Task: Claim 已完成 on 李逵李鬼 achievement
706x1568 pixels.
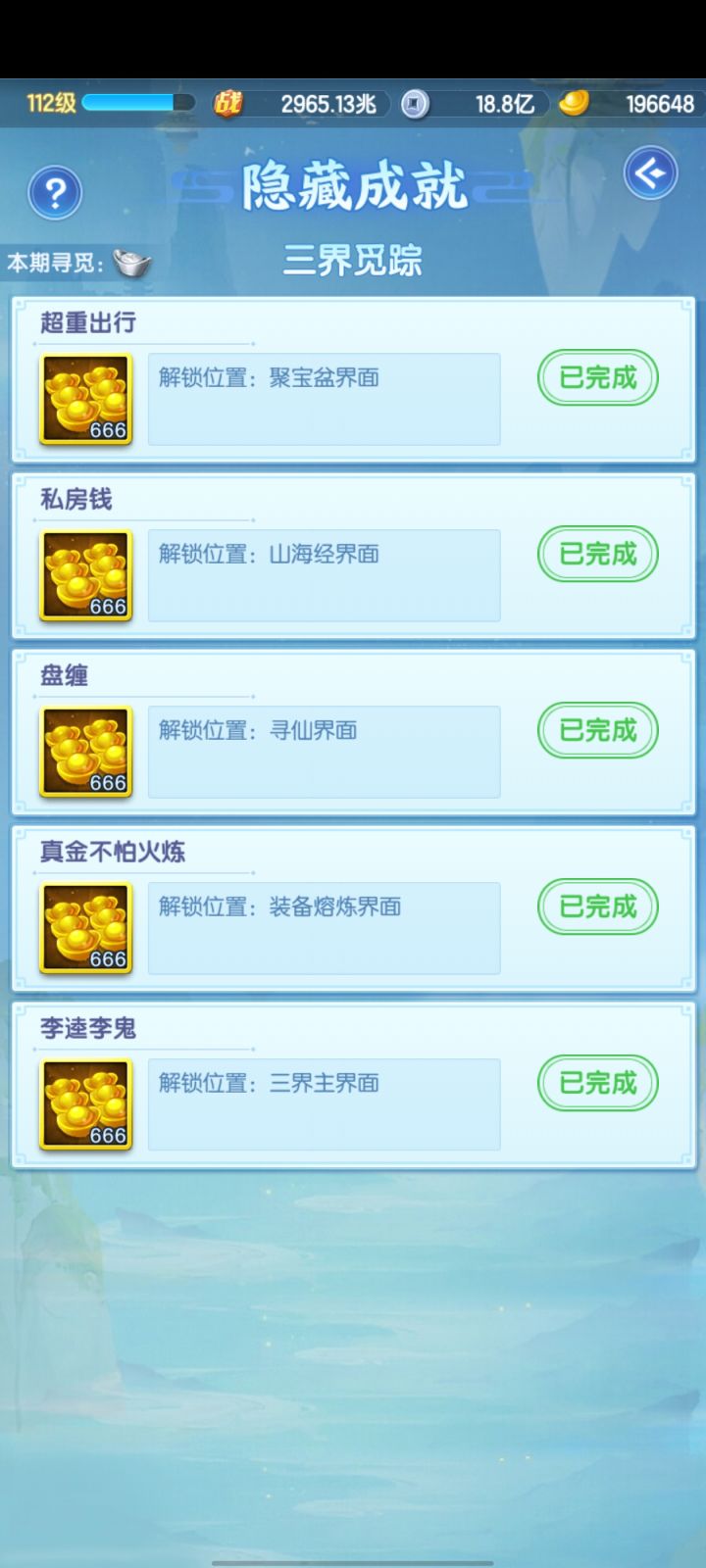Action: coord(596,1084)
